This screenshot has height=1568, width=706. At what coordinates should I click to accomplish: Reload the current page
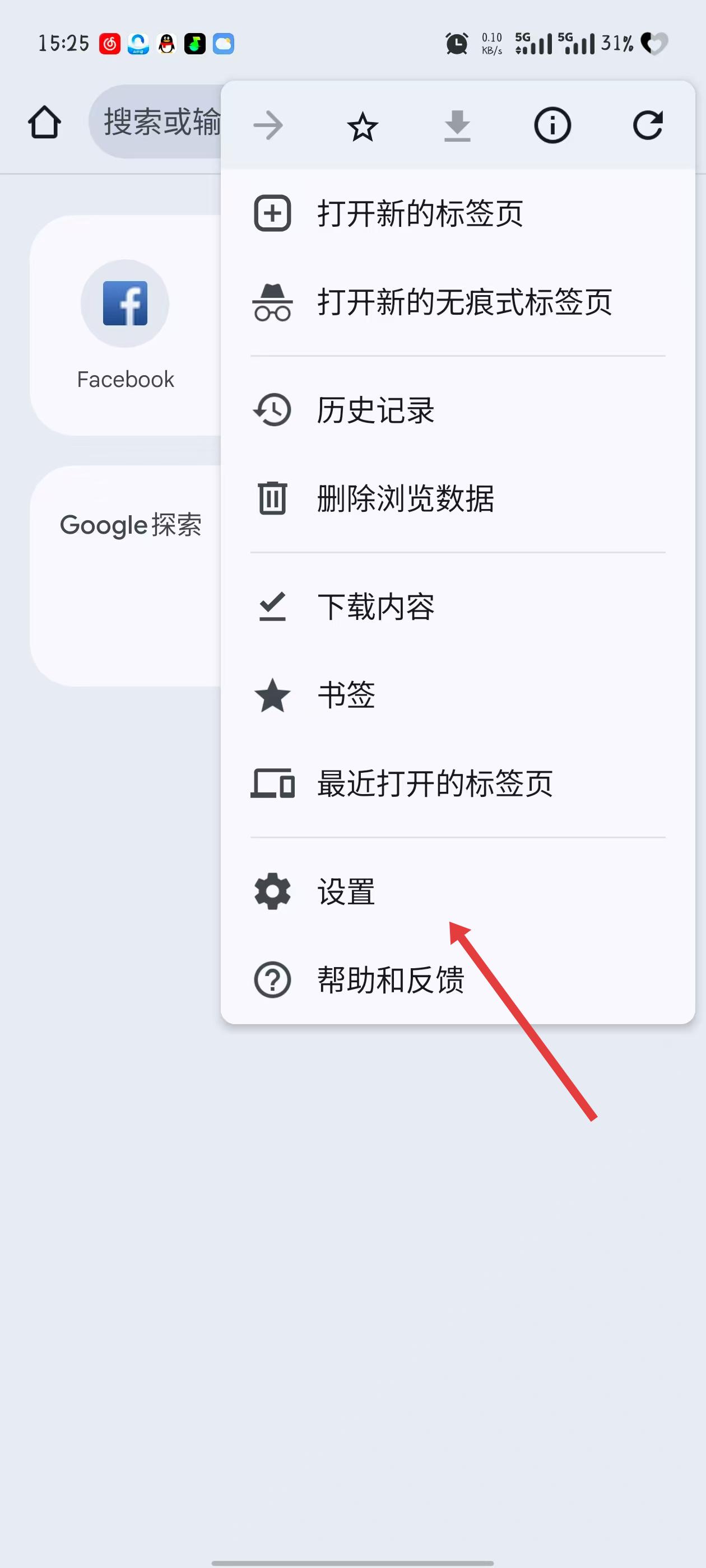pos(647,126)
